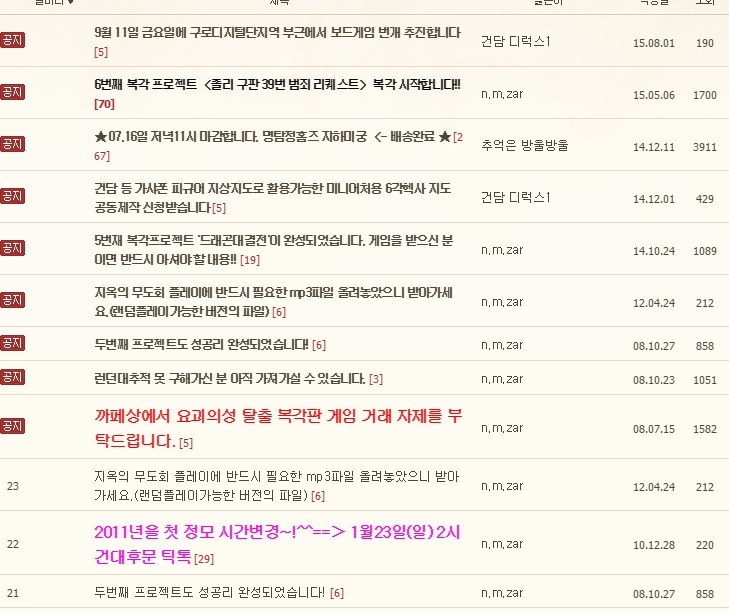The height and width of the screenshot is (613, 729).
Task: Open the 런던대추적 못 구해가신 분 notice
Action: (228, 379)
